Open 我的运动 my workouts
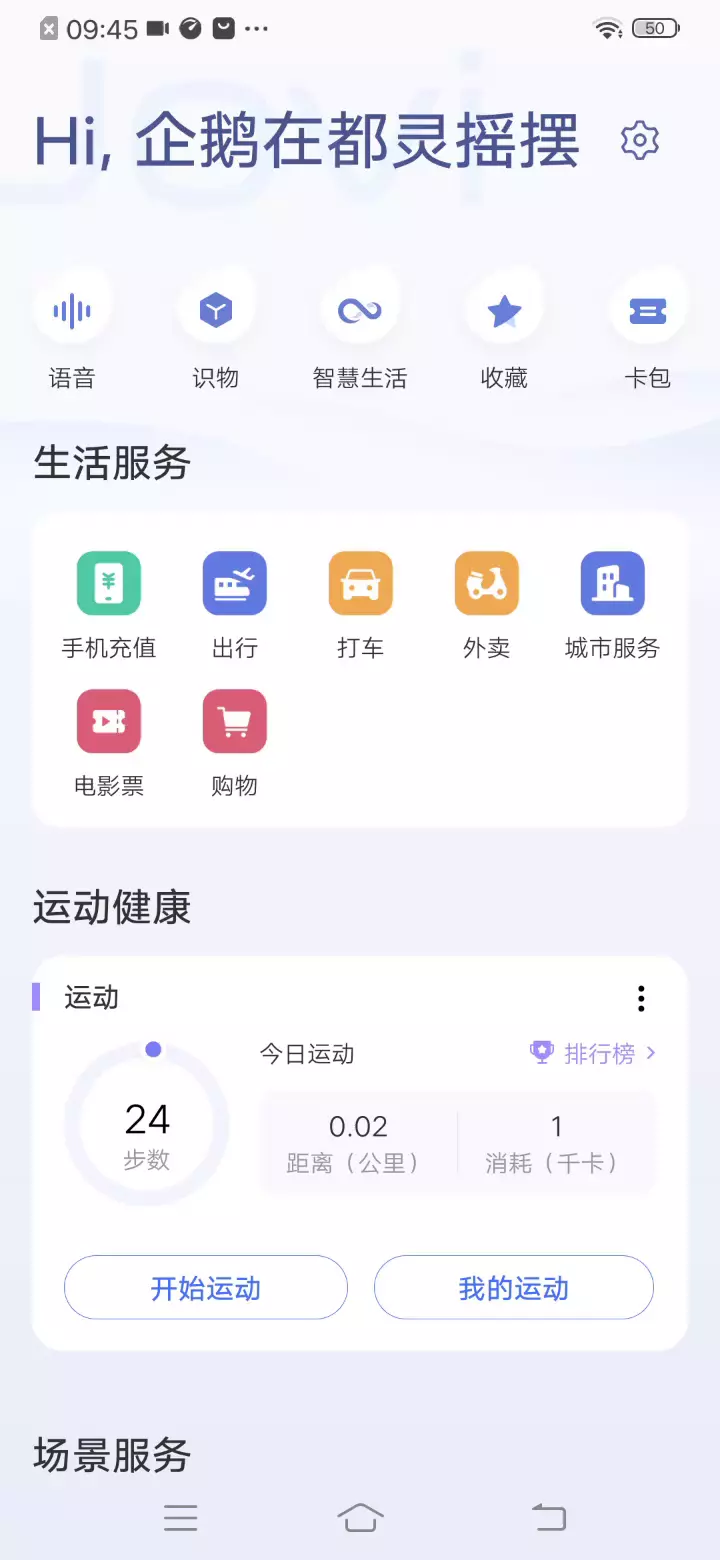 [x=514, y=1287]
